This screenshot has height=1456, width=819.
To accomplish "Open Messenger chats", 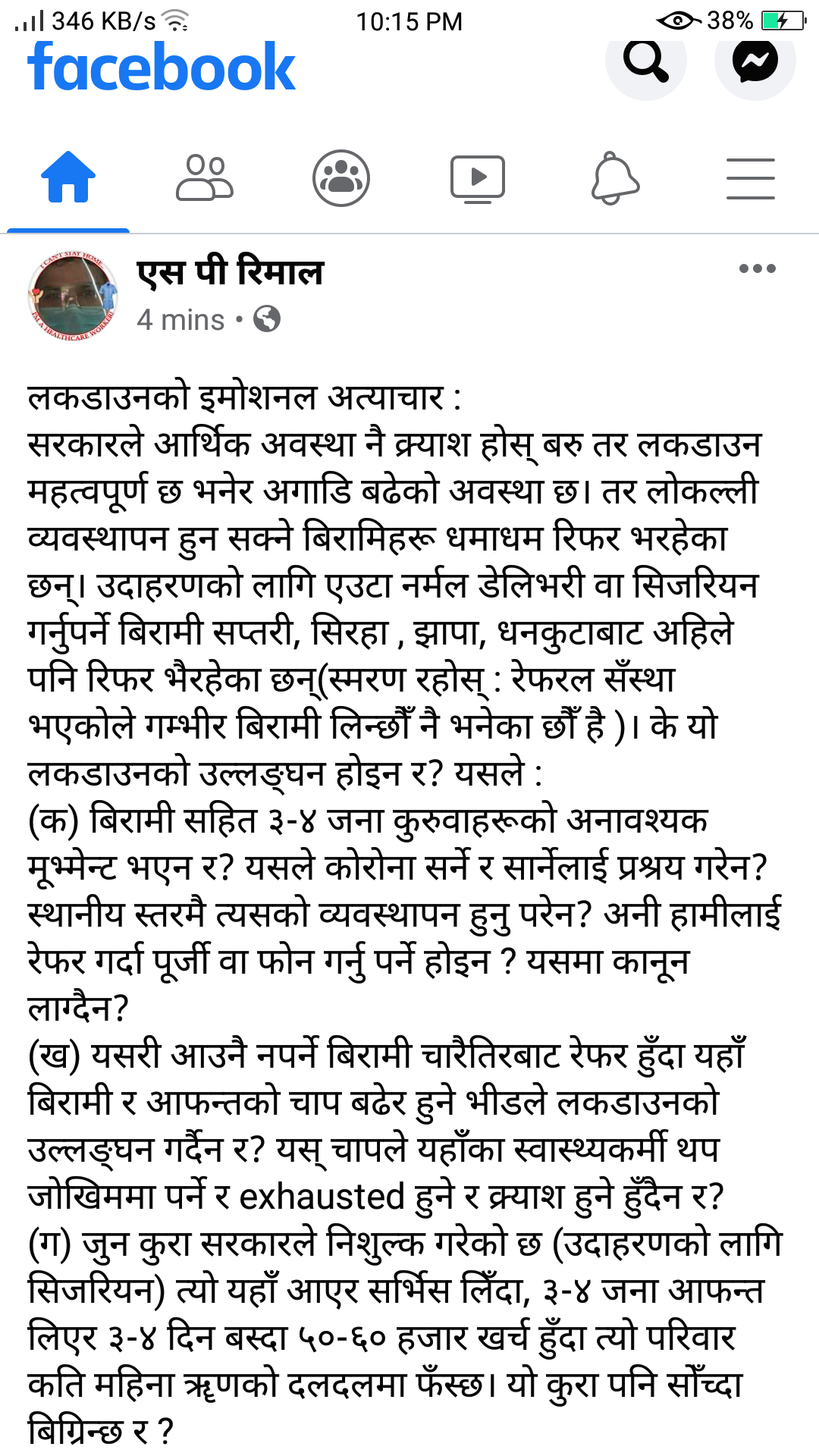I will pos(755,61).
